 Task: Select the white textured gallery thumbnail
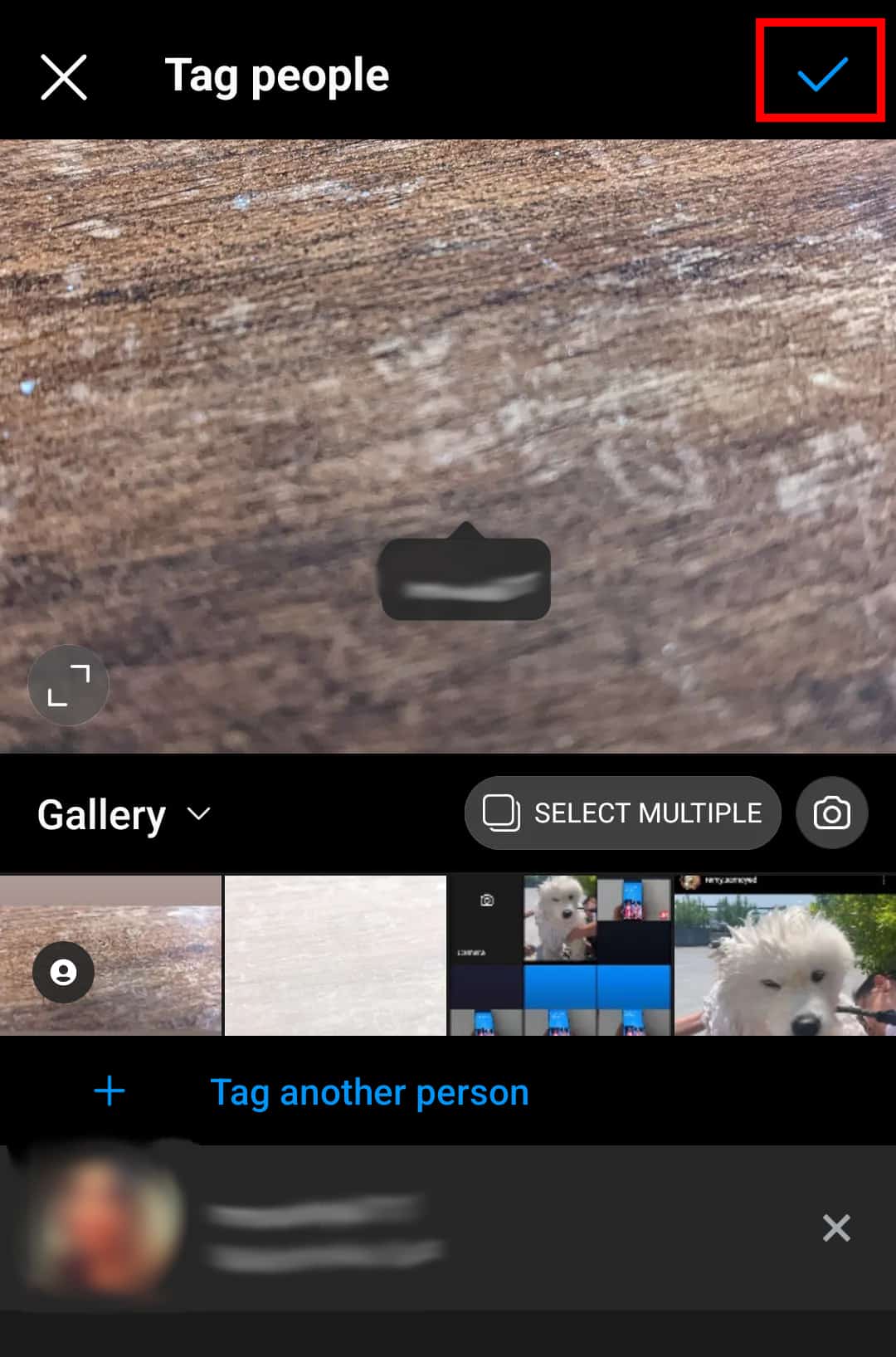[x=335, y=954]
